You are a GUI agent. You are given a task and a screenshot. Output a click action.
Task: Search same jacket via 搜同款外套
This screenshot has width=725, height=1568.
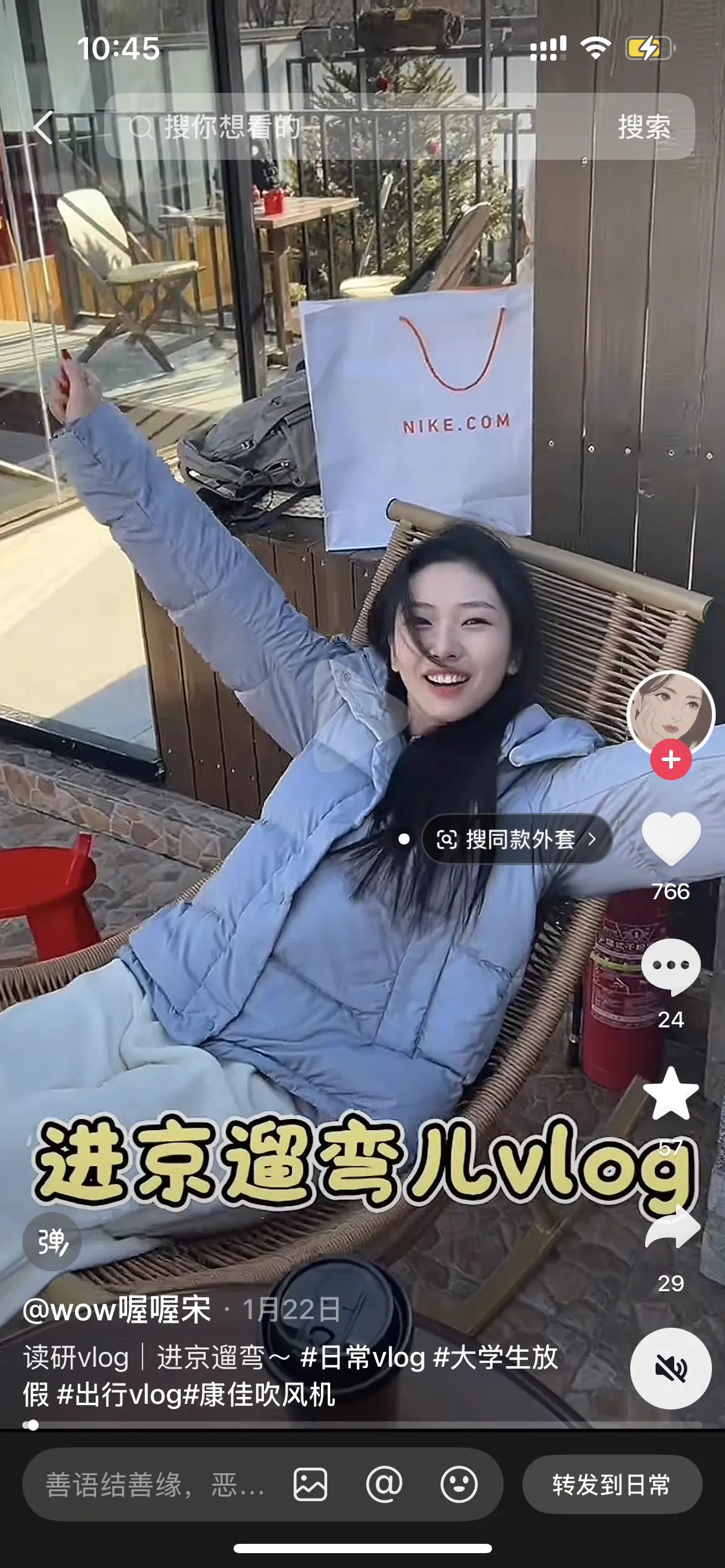[x=517, y=839]
